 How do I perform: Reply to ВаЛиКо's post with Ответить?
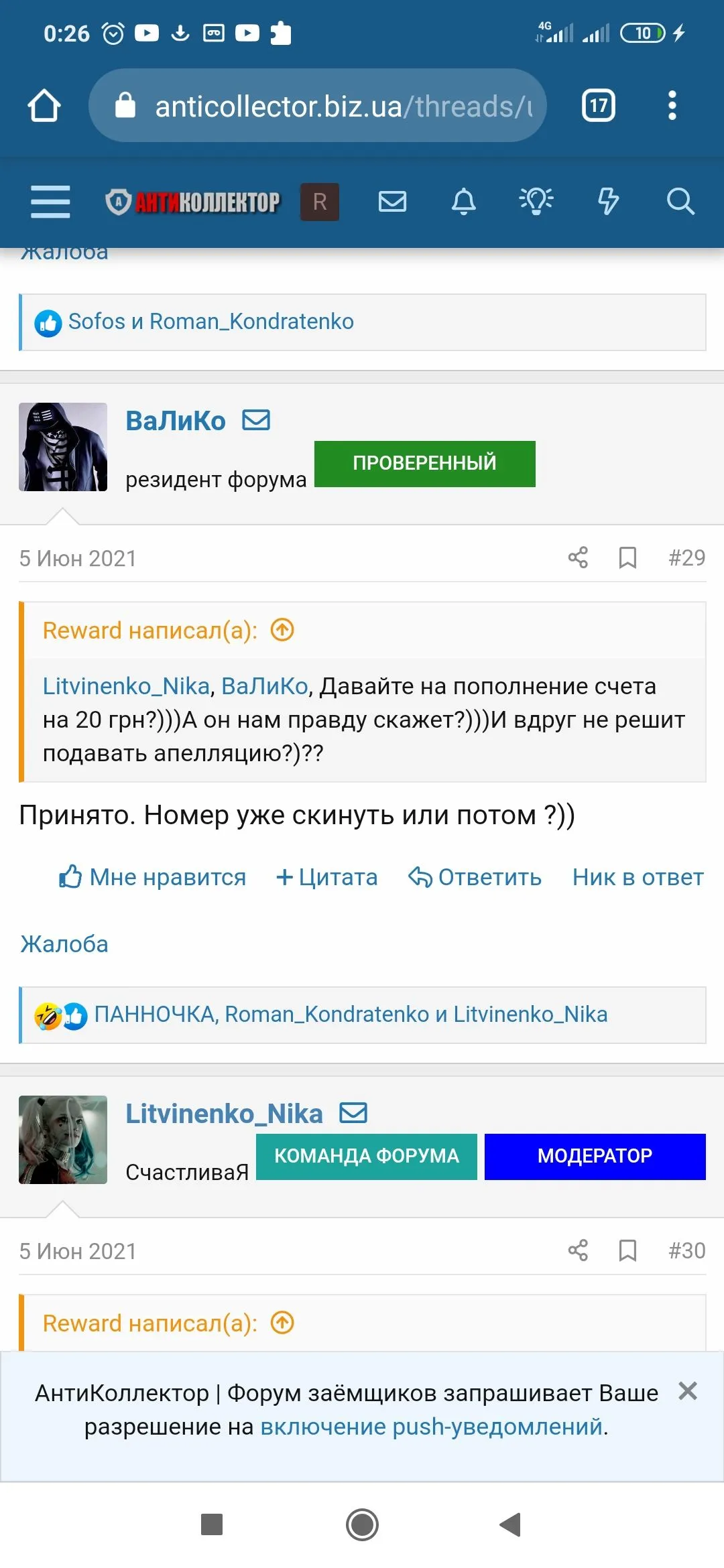pos(475,877)
